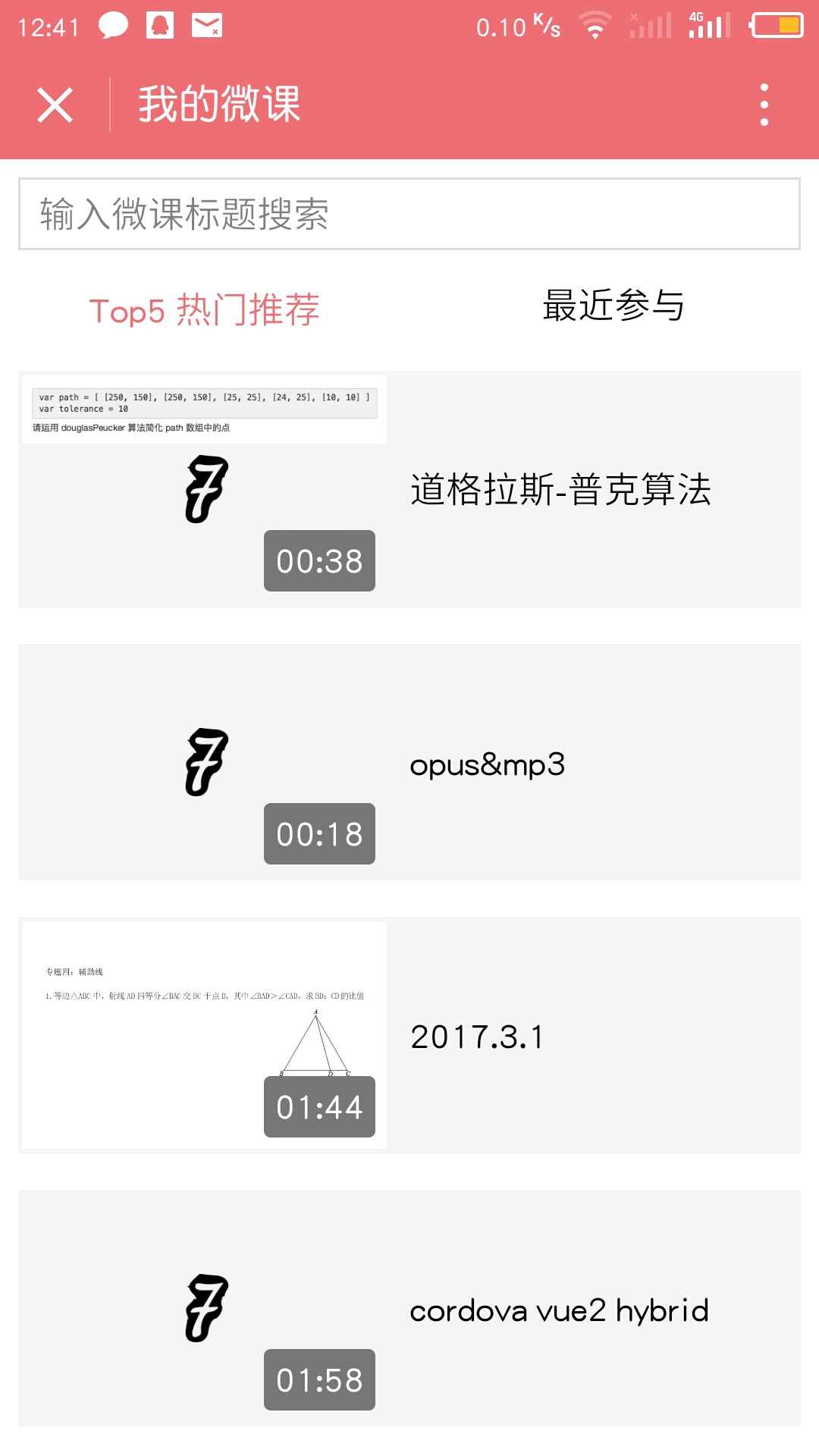Switch to the Top5 热门推荐 tab

(x=204, y=309)
